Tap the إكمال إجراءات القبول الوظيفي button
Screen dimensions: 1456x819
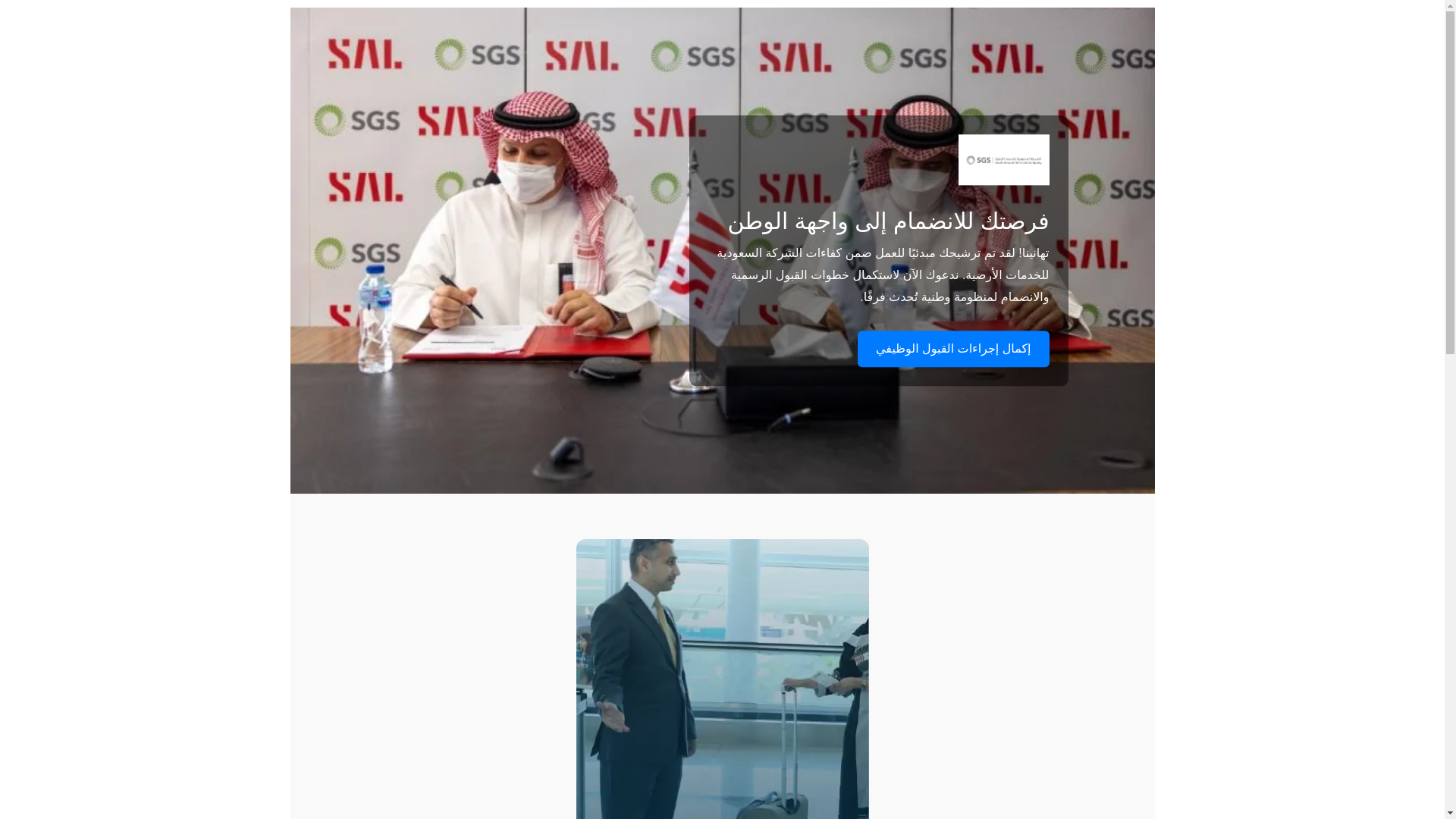coord(952,349)
